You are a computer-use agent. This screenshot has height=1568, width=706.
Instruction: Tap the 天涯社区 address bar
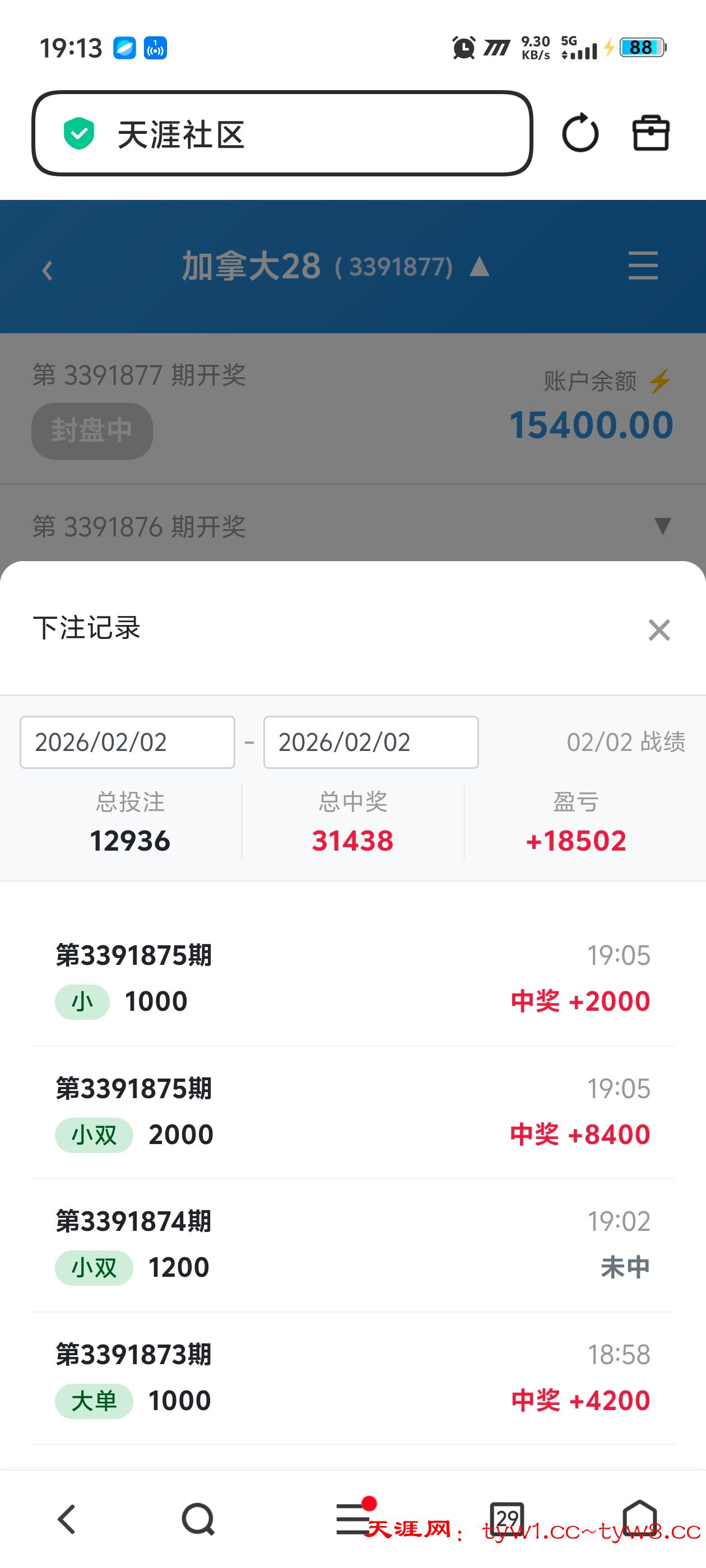point(282,134)
